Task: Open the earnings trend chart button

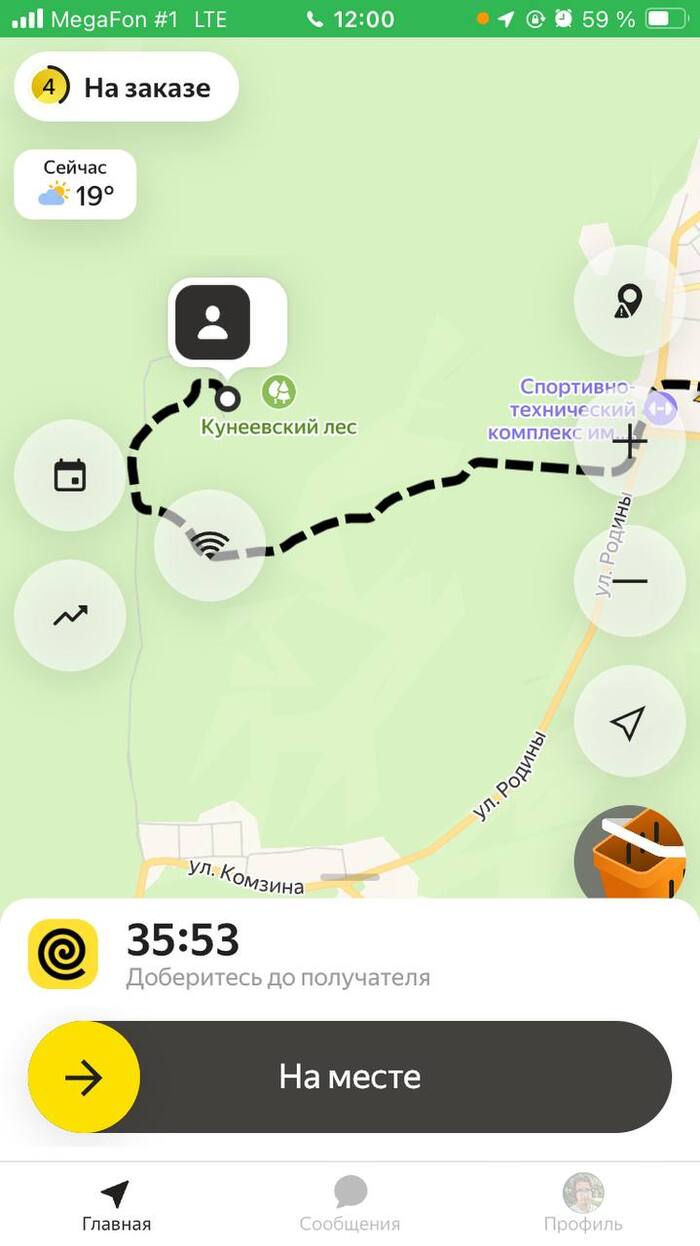Action: click(70, 615)
